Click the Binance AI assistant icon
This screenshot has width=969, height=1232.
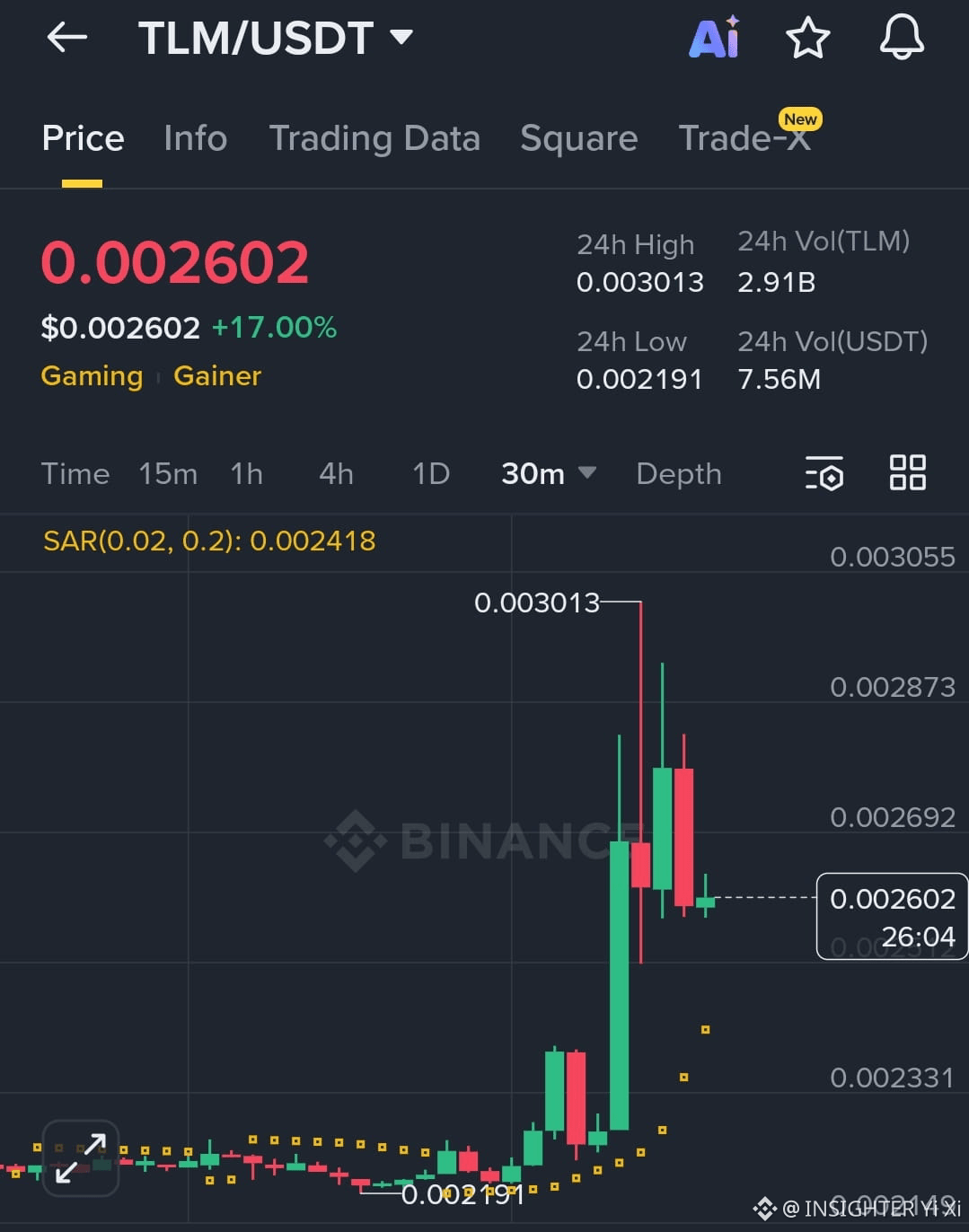point(714,38)
